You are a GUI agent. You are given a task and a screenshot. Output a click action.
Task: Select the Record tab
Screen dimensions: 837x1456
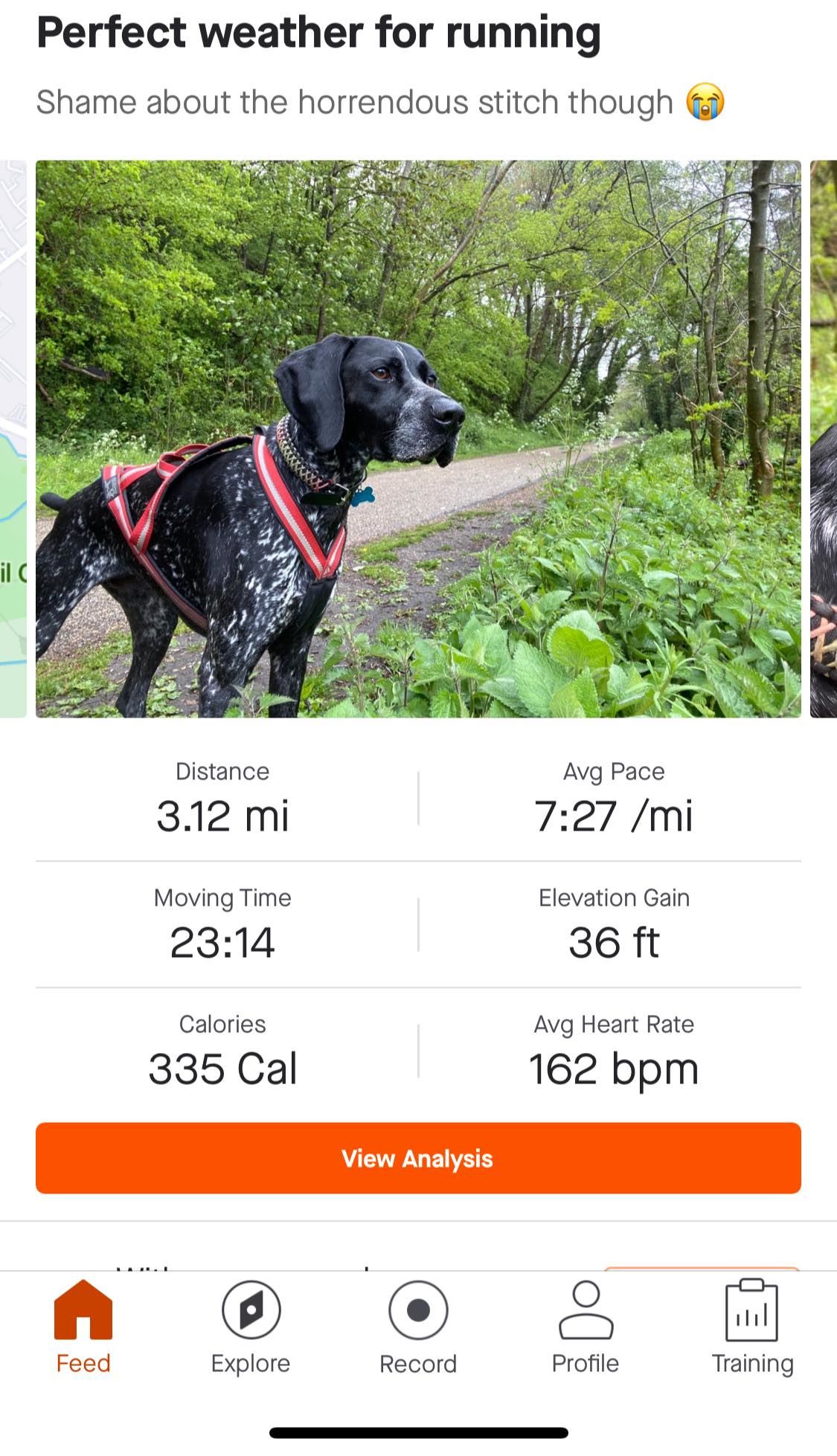[x=418, y=1328]
